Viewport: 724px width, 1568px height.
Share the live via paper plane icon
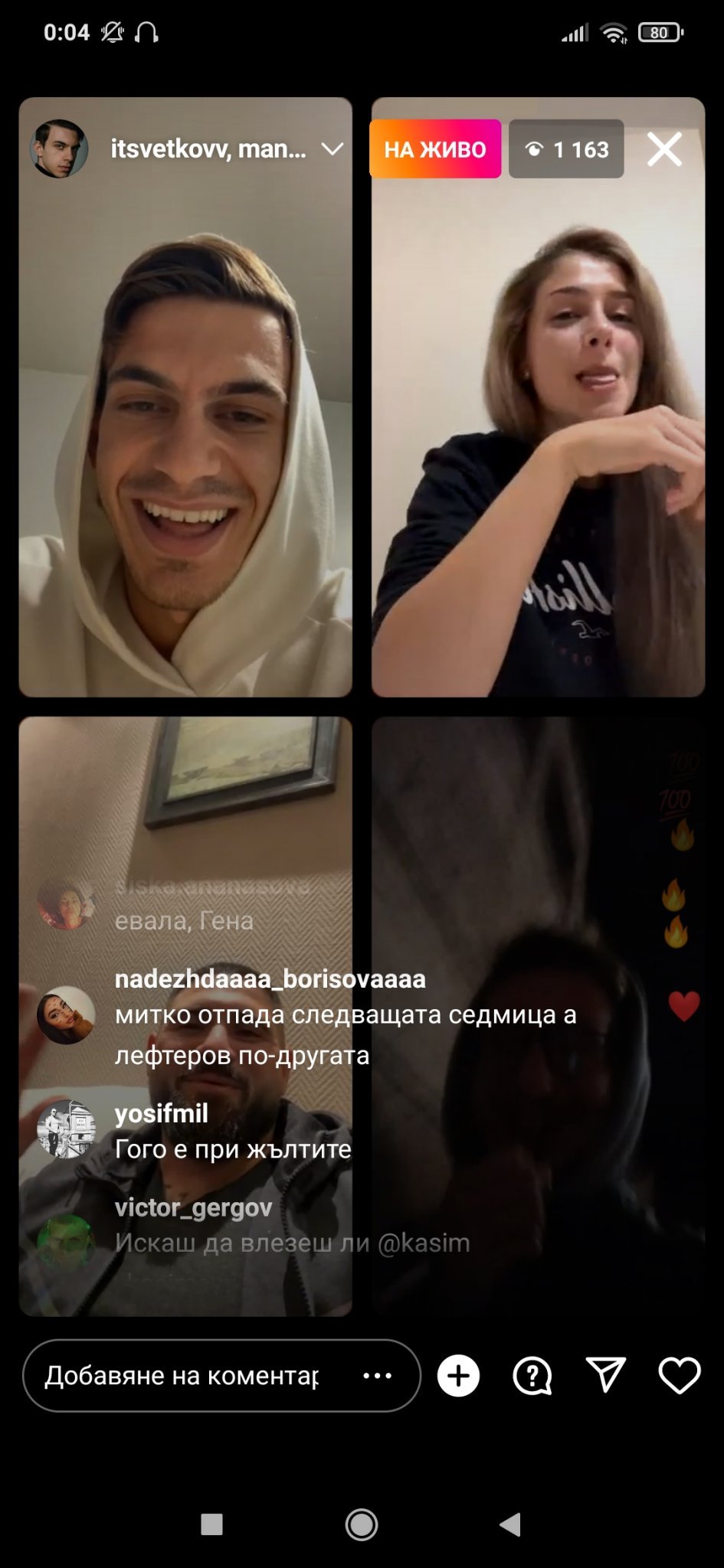[605, 1375]
